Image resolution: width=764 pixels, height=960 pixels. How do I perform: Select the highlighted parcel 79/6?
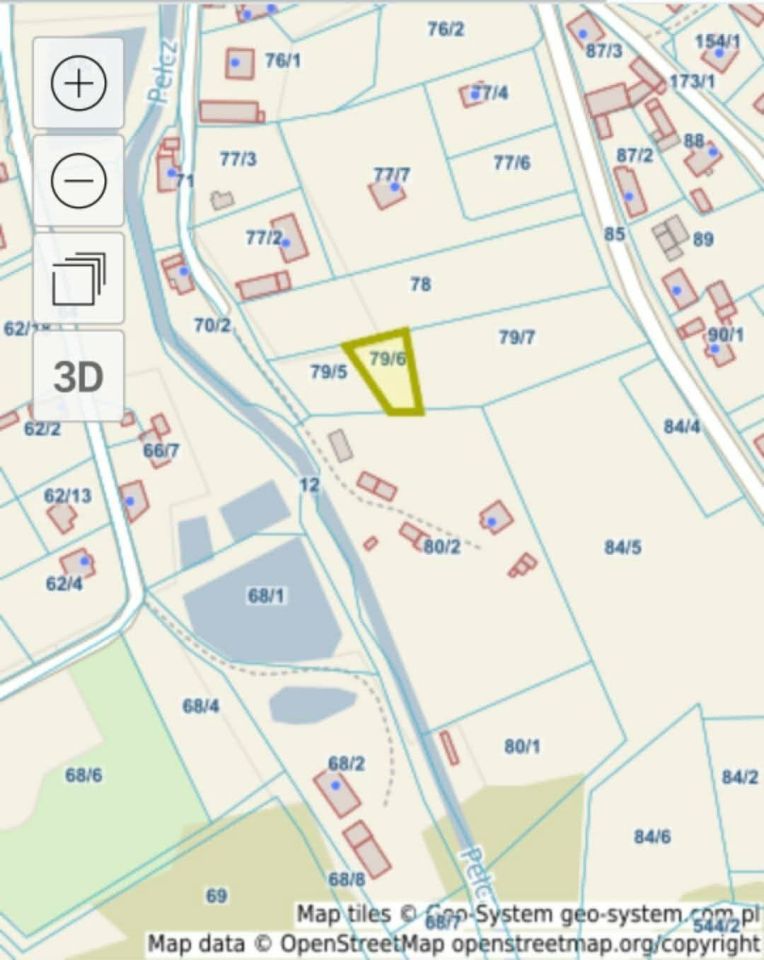point(390,374)
